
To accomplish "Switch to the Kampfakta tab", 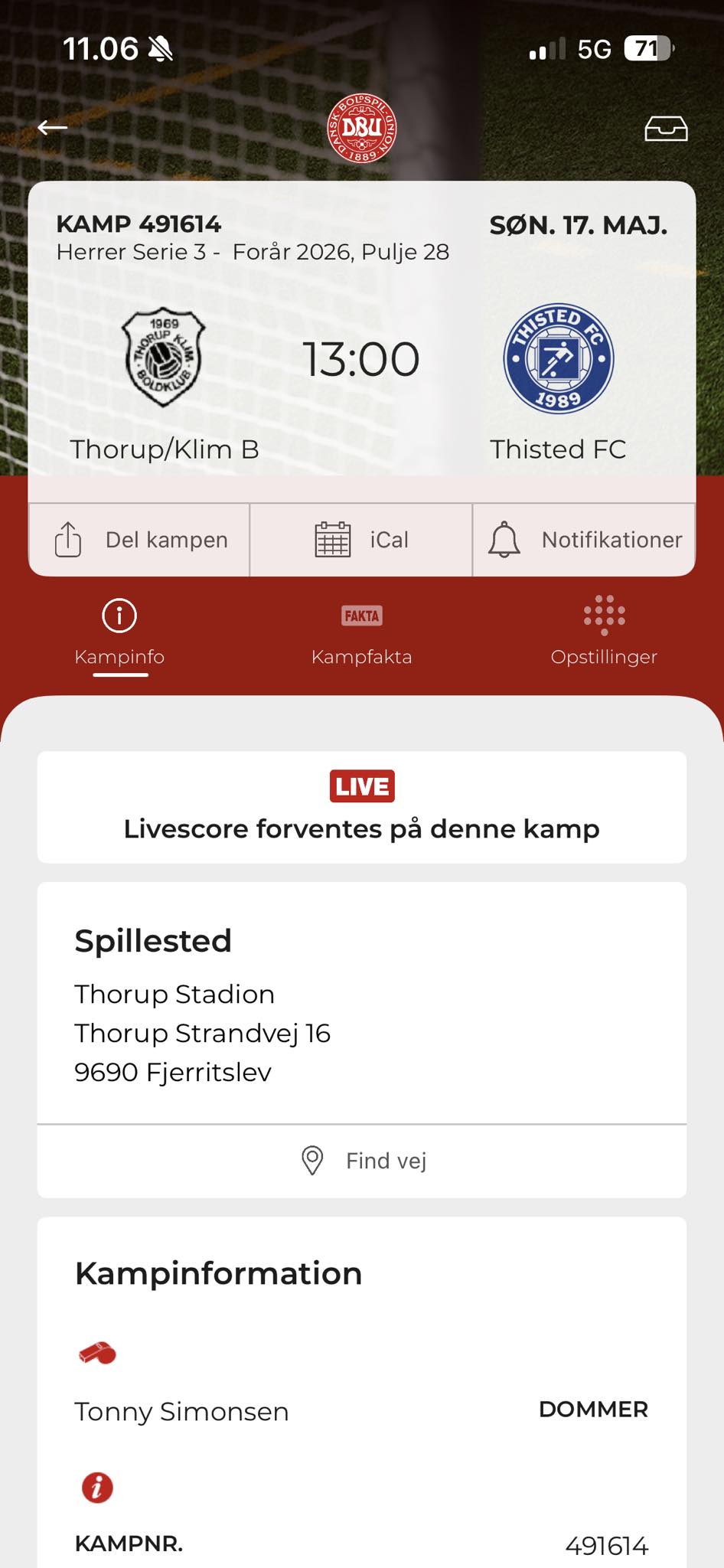I will (x=361, y=634).
